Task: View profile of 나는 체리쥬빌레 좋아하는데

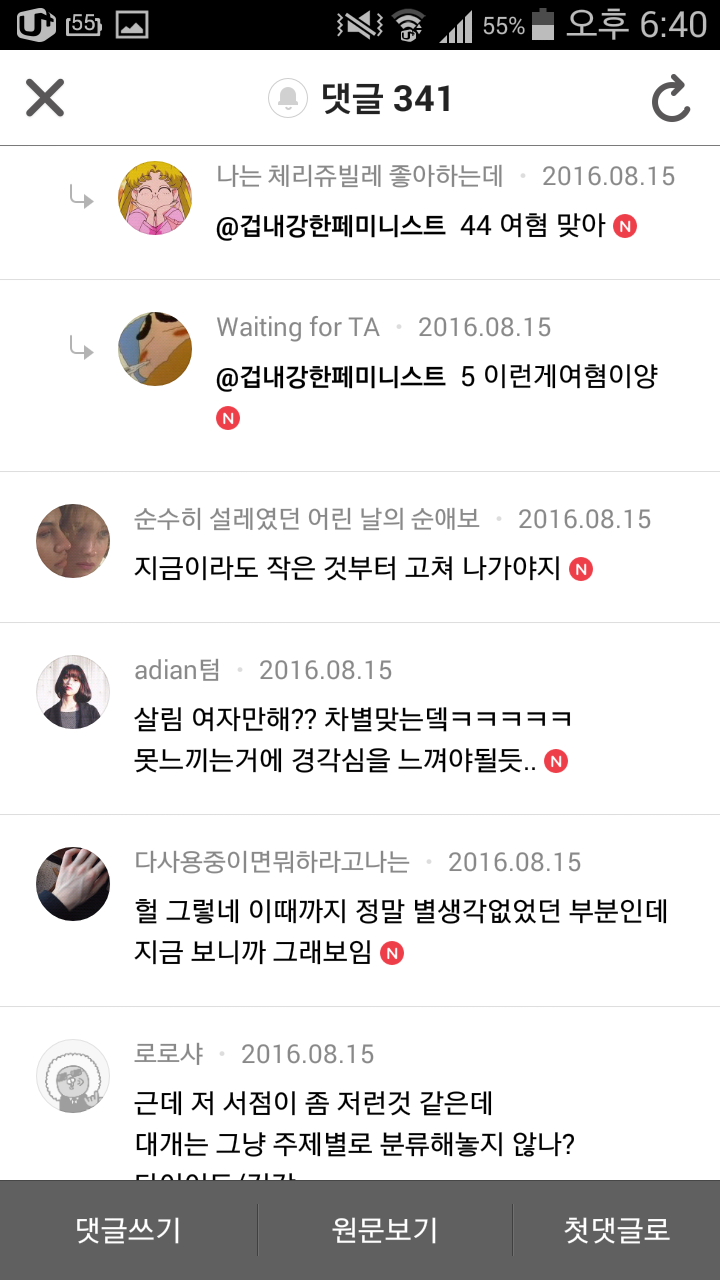Action: pos(155,198)
